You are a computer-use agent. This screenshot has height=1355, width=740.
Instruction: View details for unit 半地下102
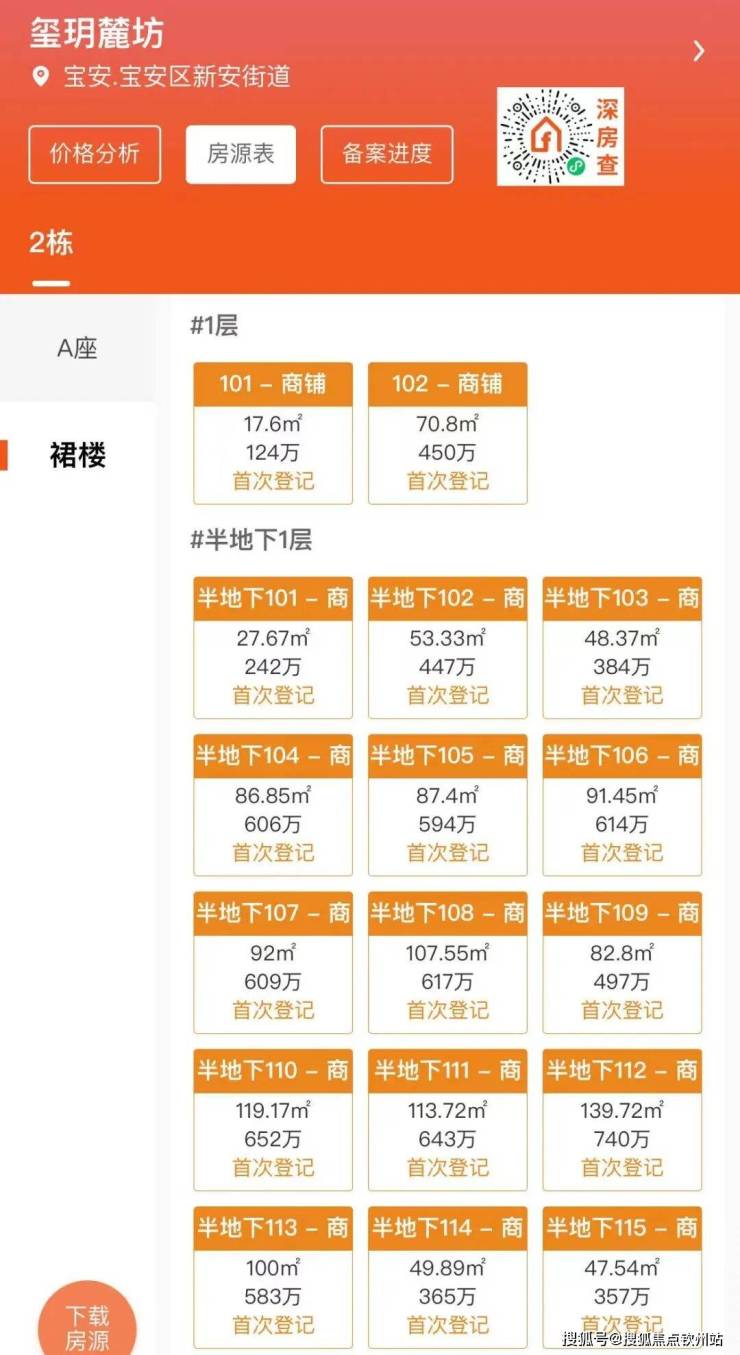[447, 647]
